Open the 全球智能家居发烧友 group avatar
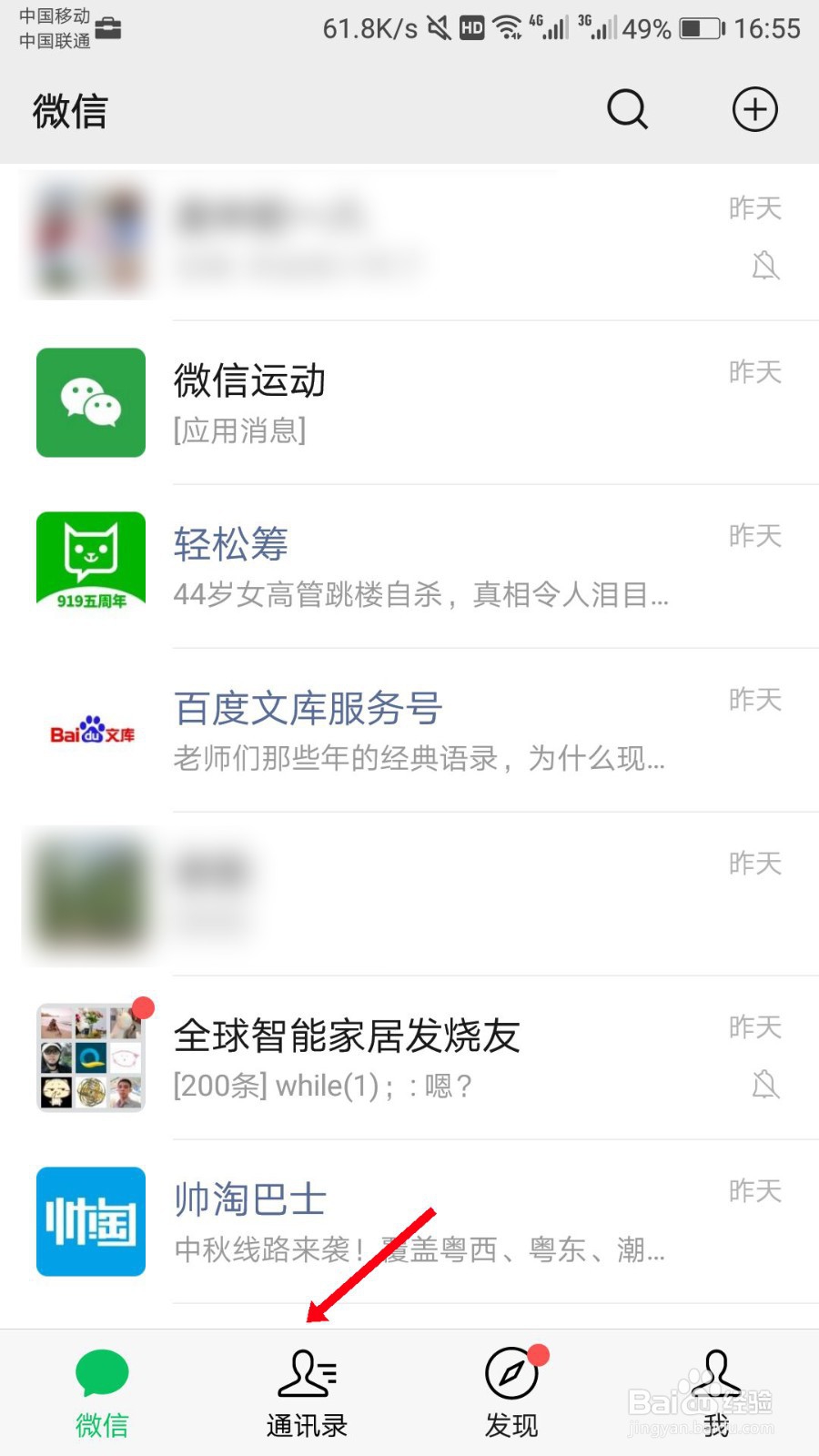The image size is (819, 1456). click(89, 1056)
